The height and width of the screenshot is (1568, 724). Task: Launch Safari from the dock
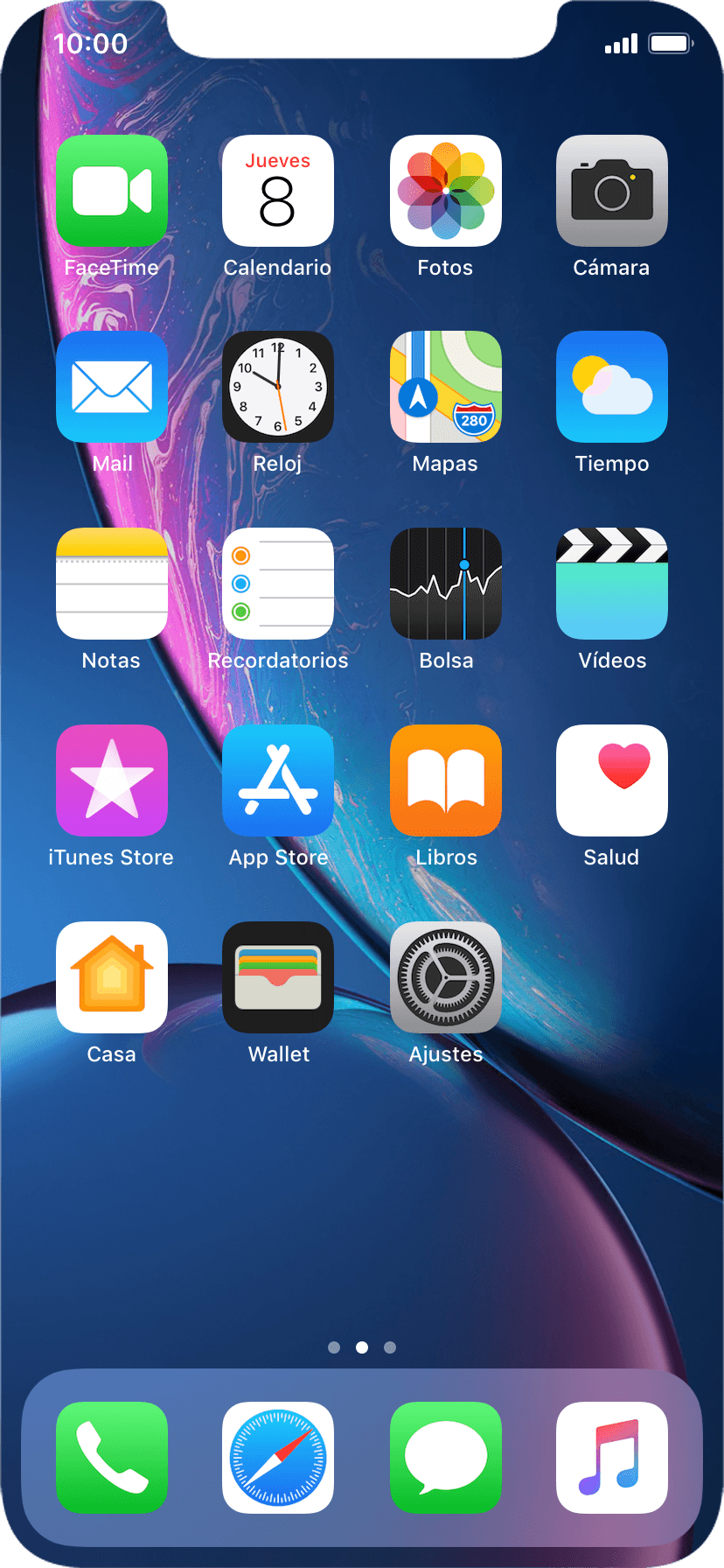278,1458
